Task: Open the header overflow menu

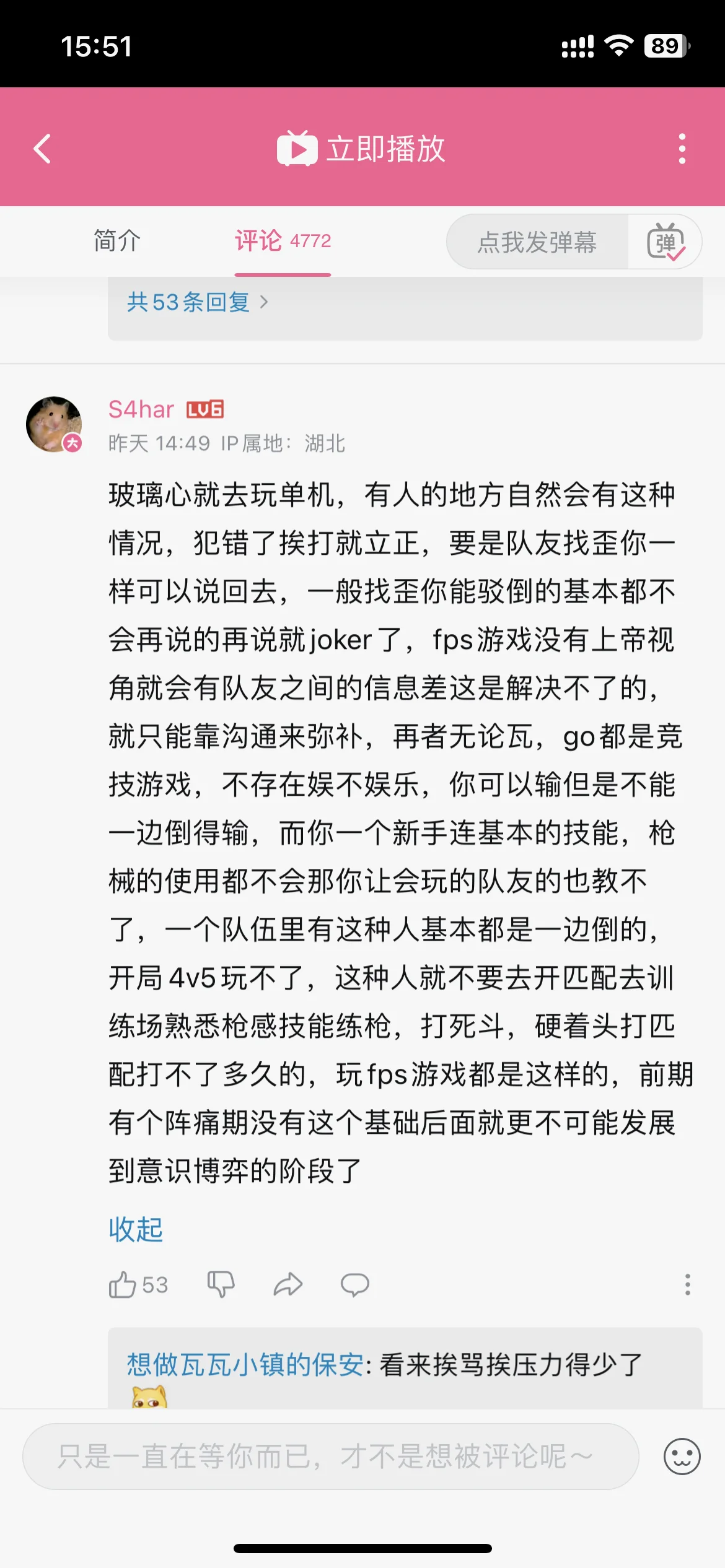Action: 682,149
